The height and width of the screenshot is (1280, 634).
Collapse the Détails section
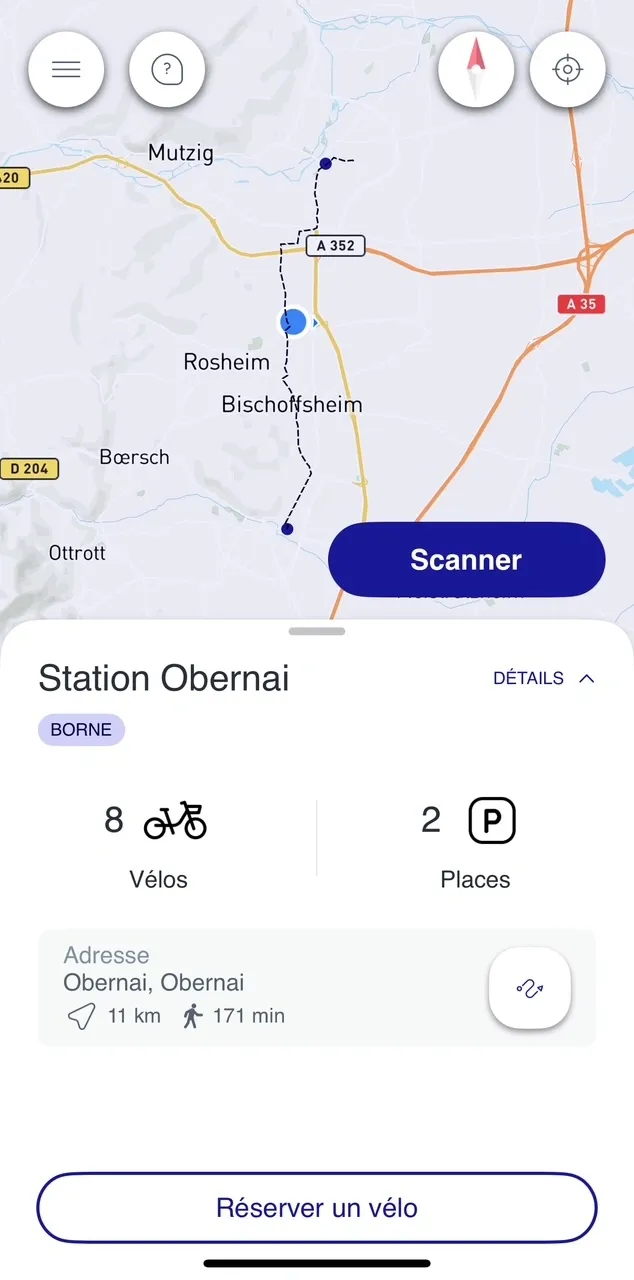click(544, 678)
